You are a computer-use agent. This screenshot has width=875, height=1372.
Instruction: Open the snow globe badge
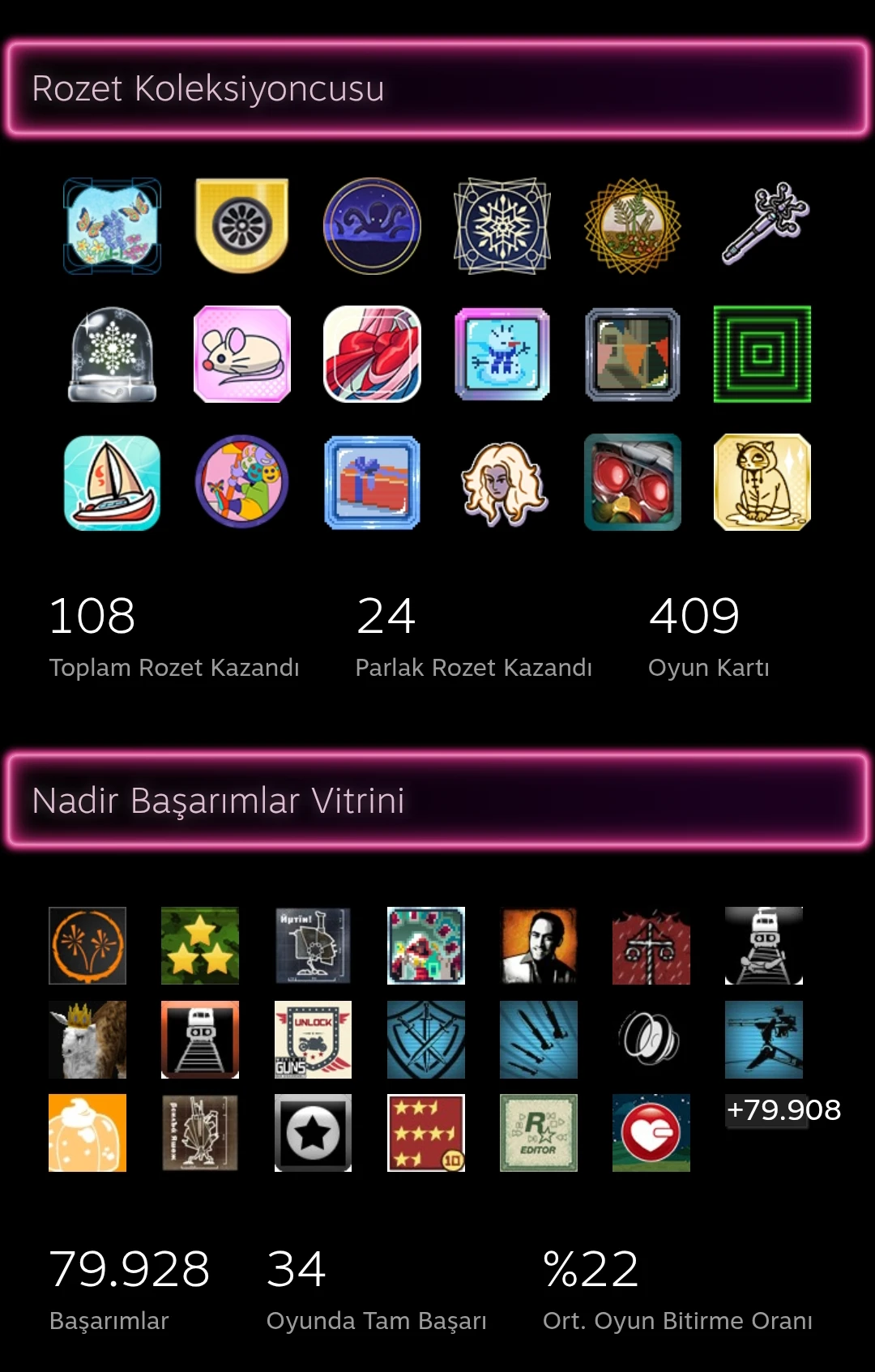[112, 354]
